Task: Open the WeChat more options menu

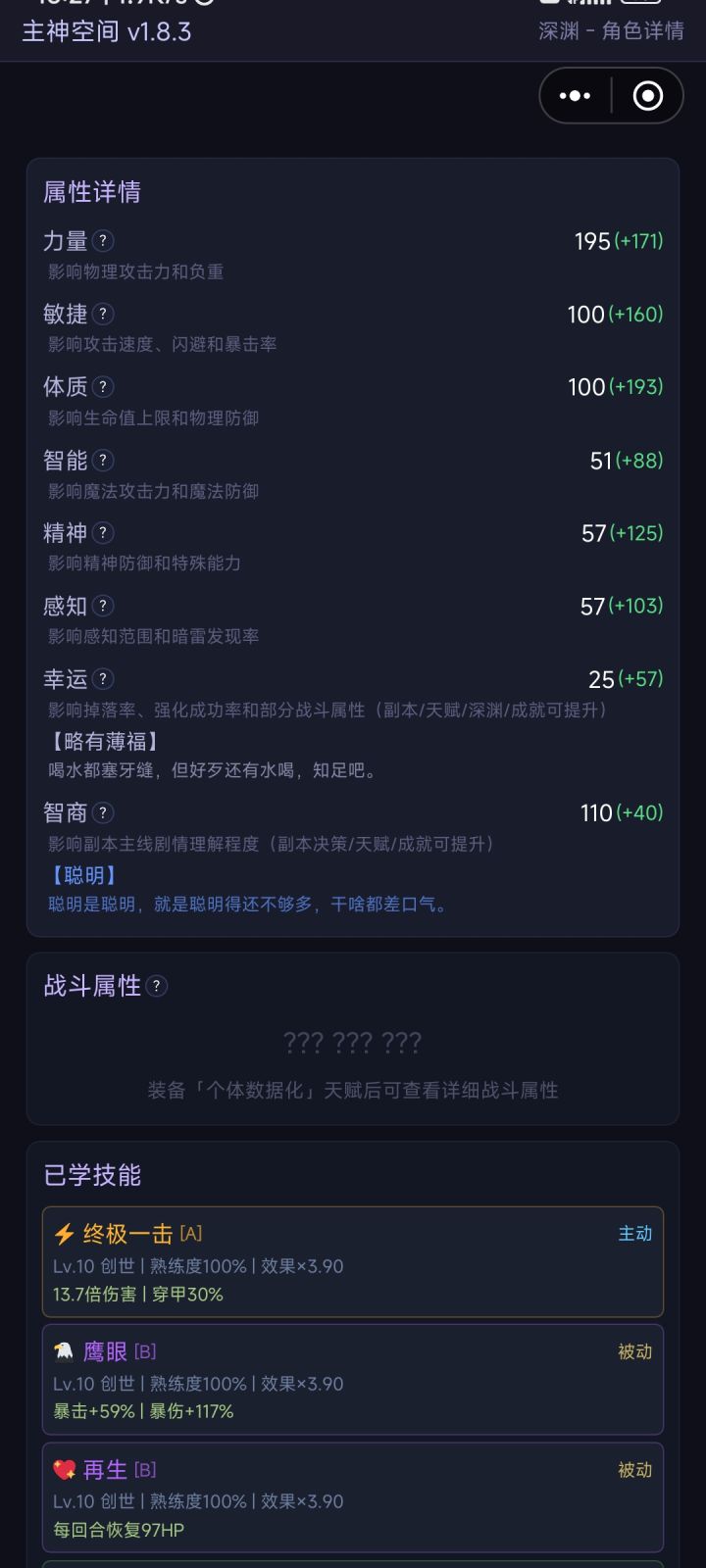Action: (x=574, y=95)
